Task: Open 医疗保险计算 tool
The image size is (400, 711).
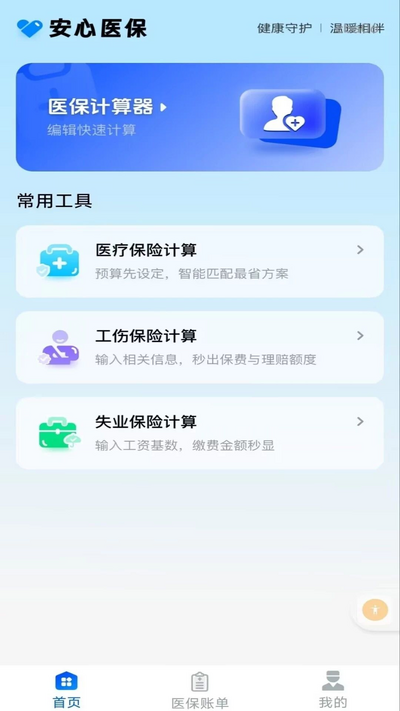Action: tap(200, 262)
